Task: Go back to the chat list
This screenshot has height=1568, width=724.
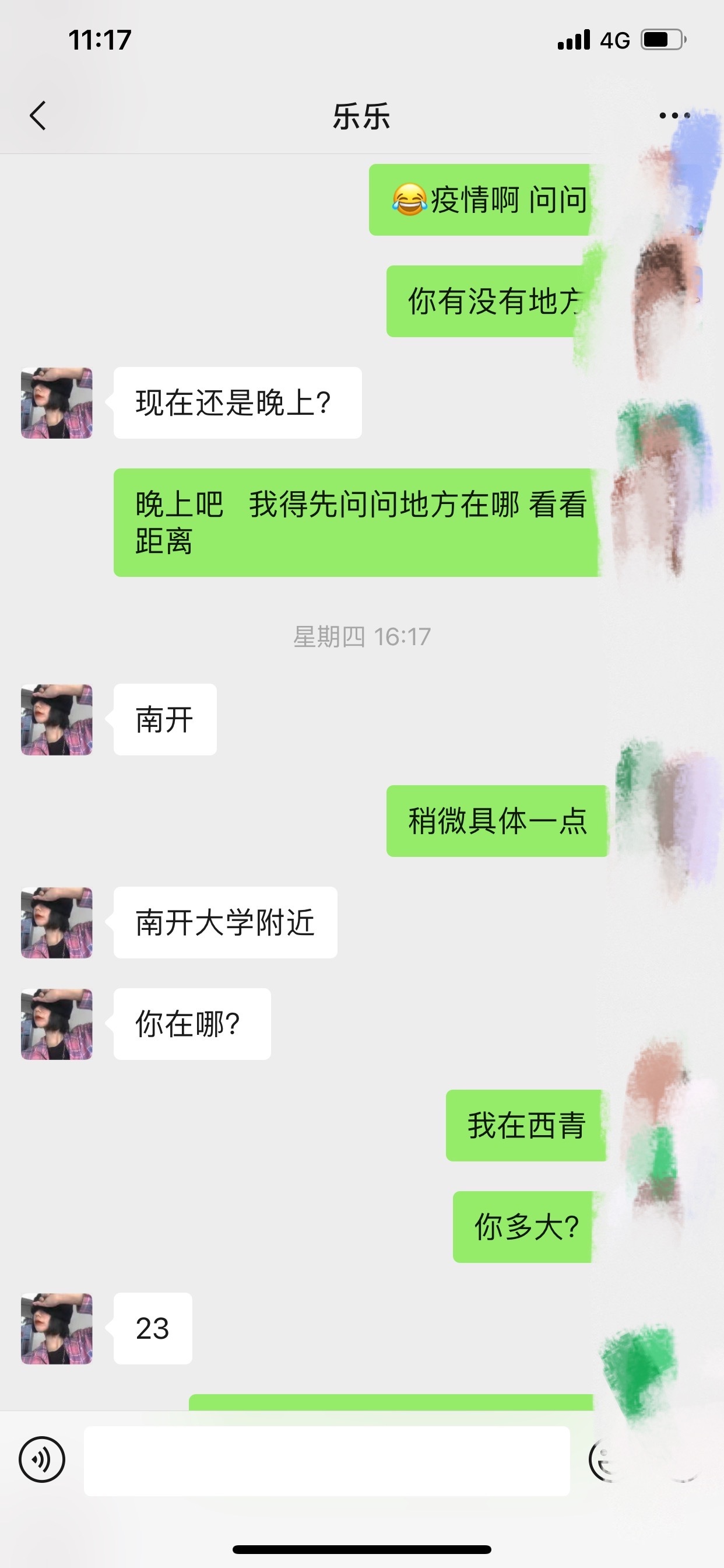Action: (x=38, y=116)
